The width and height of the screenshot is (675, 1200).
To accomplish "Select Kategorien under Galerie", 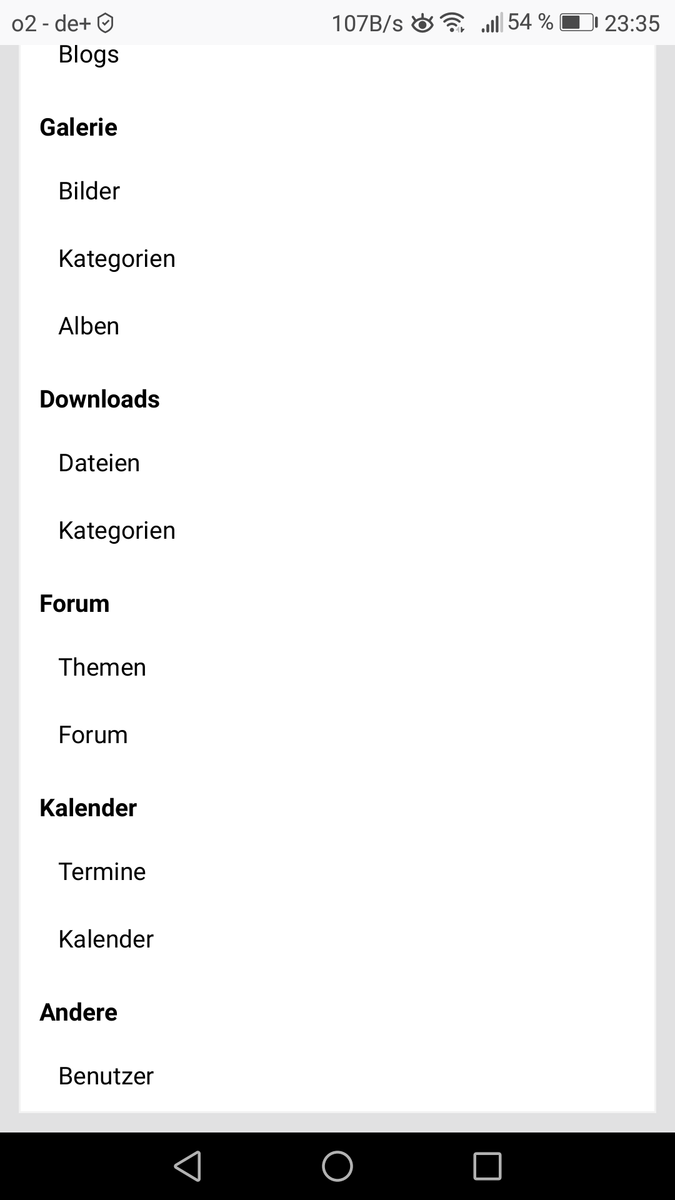I will [117, 259].
